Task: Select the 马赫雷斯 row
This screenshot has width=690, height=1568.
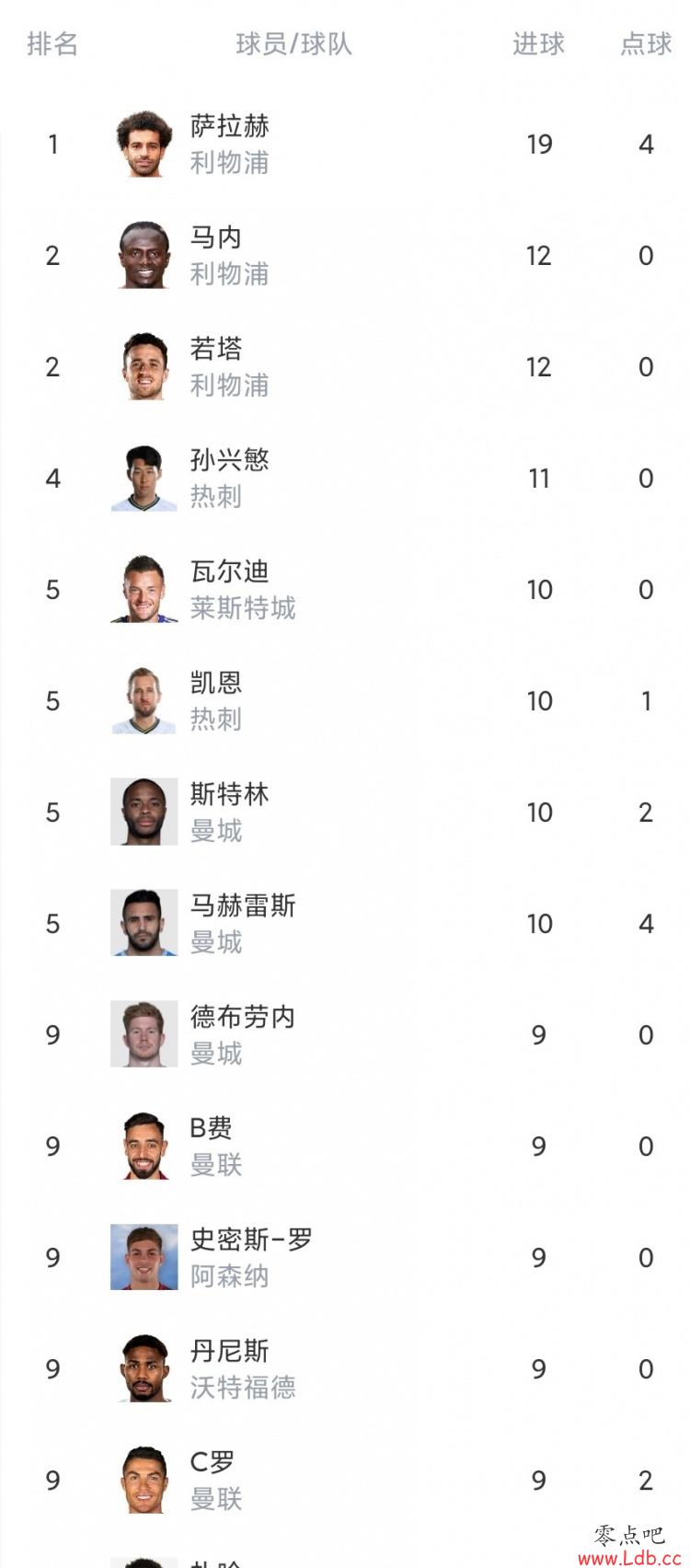Action: (x=345, y=924)
